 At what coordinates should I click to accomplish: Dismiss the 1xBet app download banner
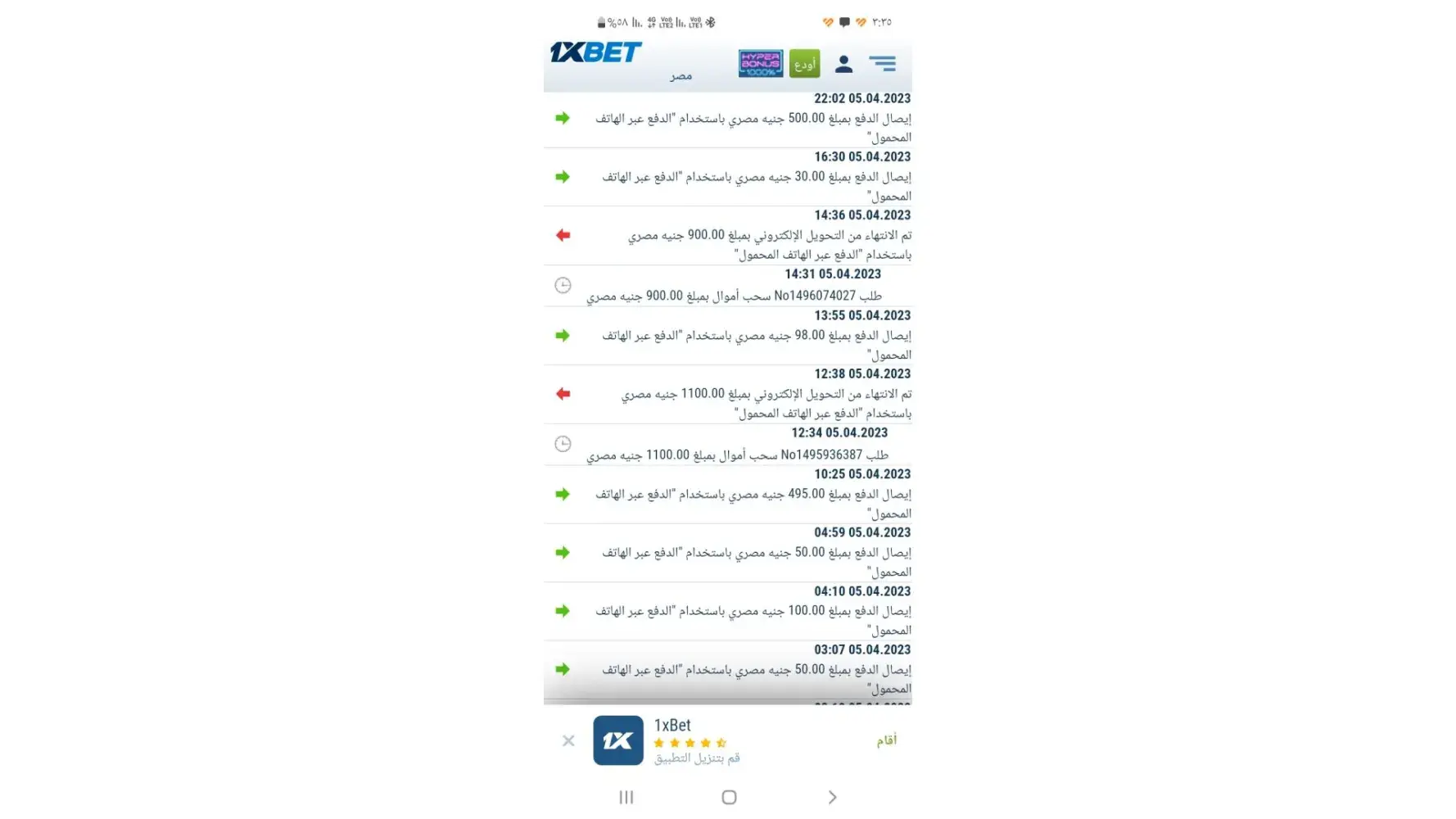pos(568,740)
